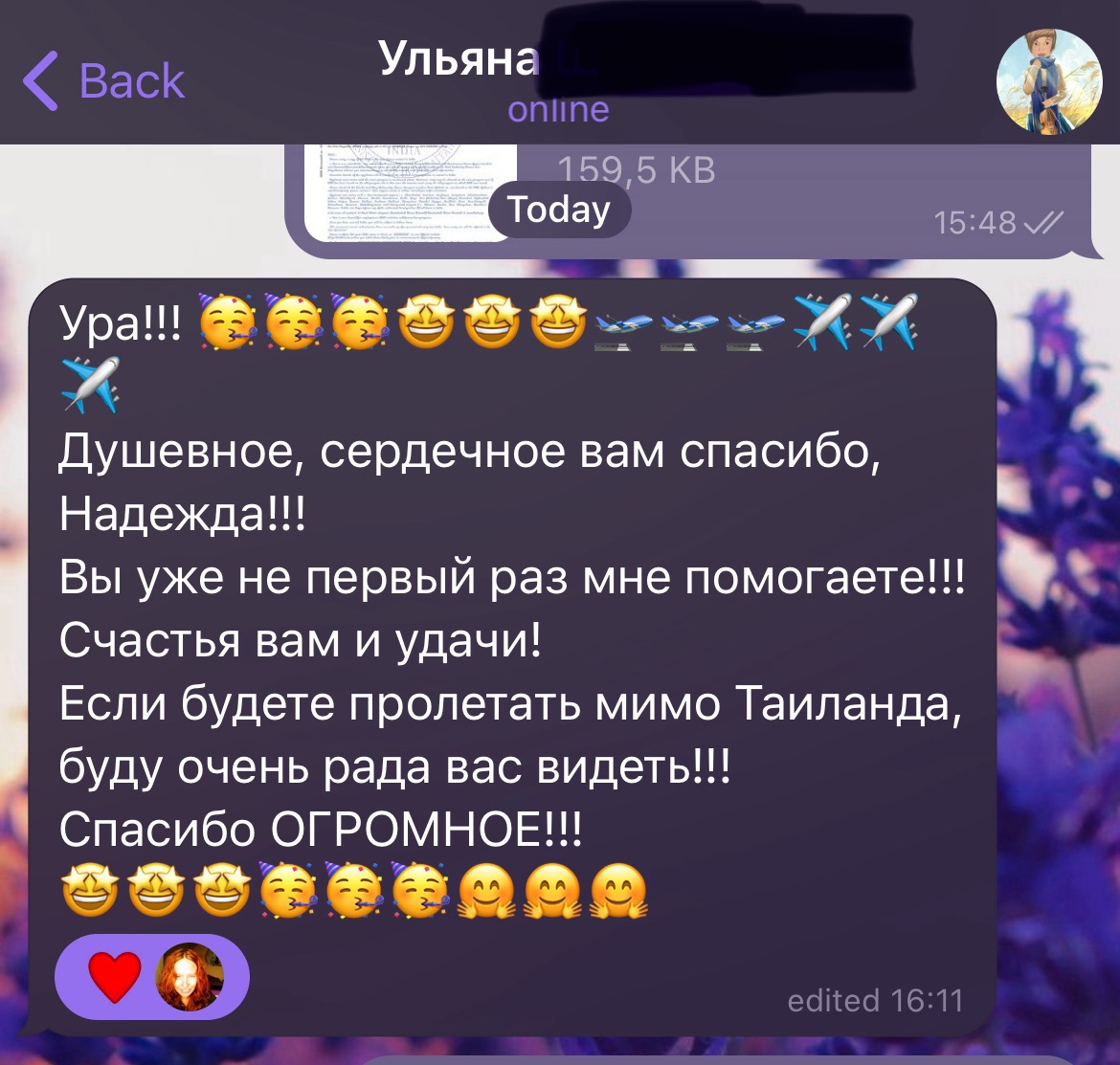Tap the heart reaction under the message
The width and height of the screenshot is (1120, 1065).
[115, 977]
